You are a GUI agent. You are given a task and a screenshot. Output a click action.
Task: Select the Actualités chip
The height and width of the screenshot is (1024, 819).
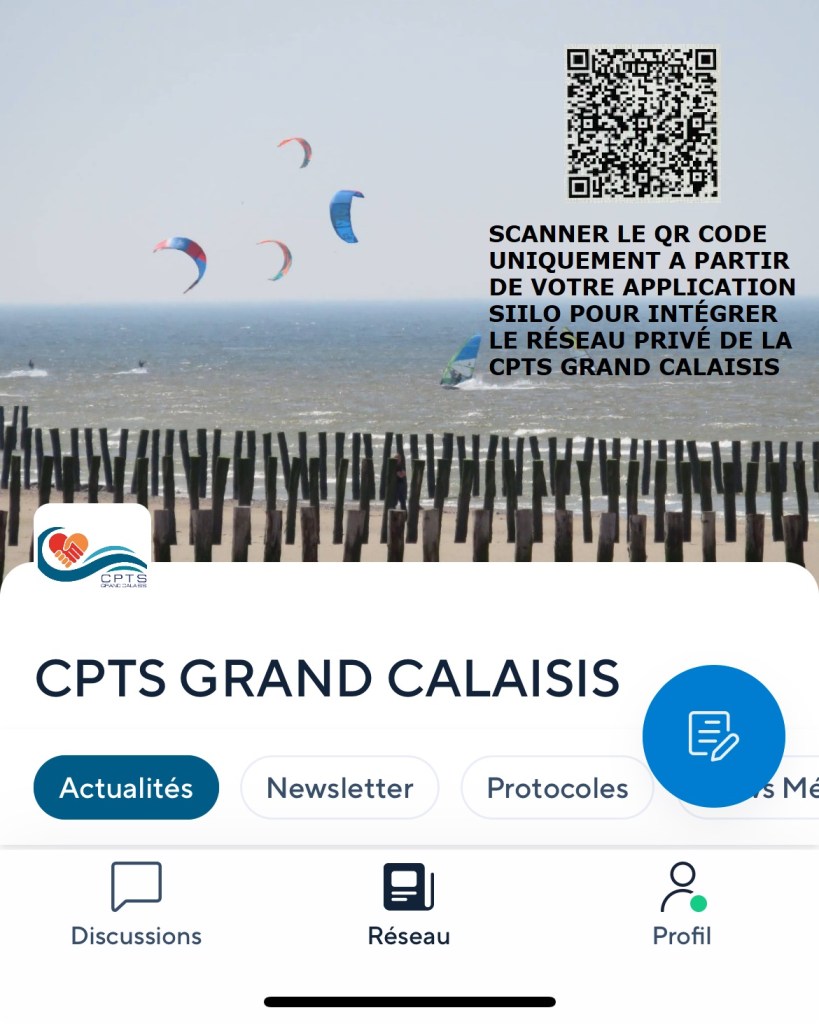tap(126, 788)
